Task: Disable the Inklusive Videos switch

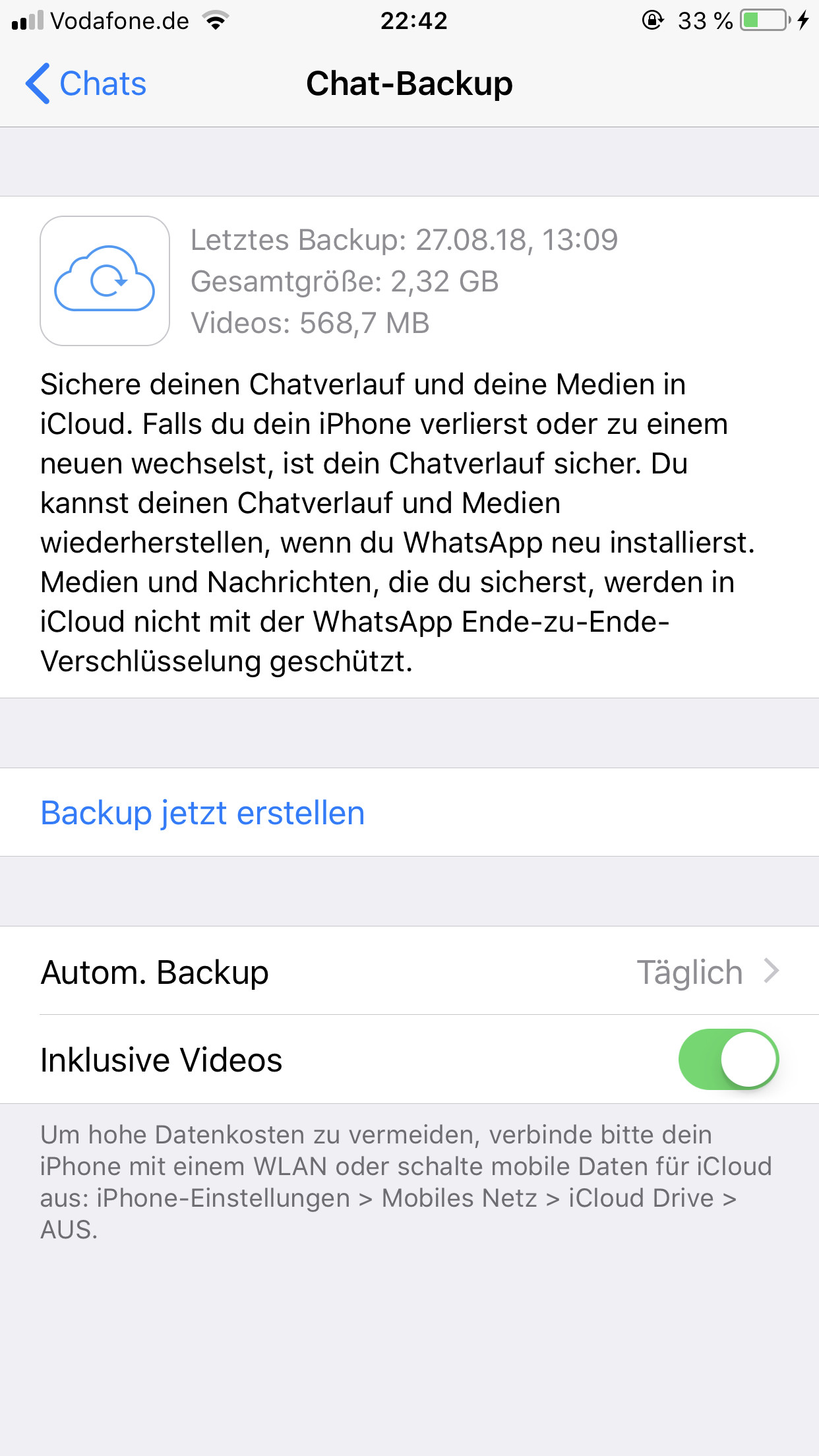Action: (729, 1059)
